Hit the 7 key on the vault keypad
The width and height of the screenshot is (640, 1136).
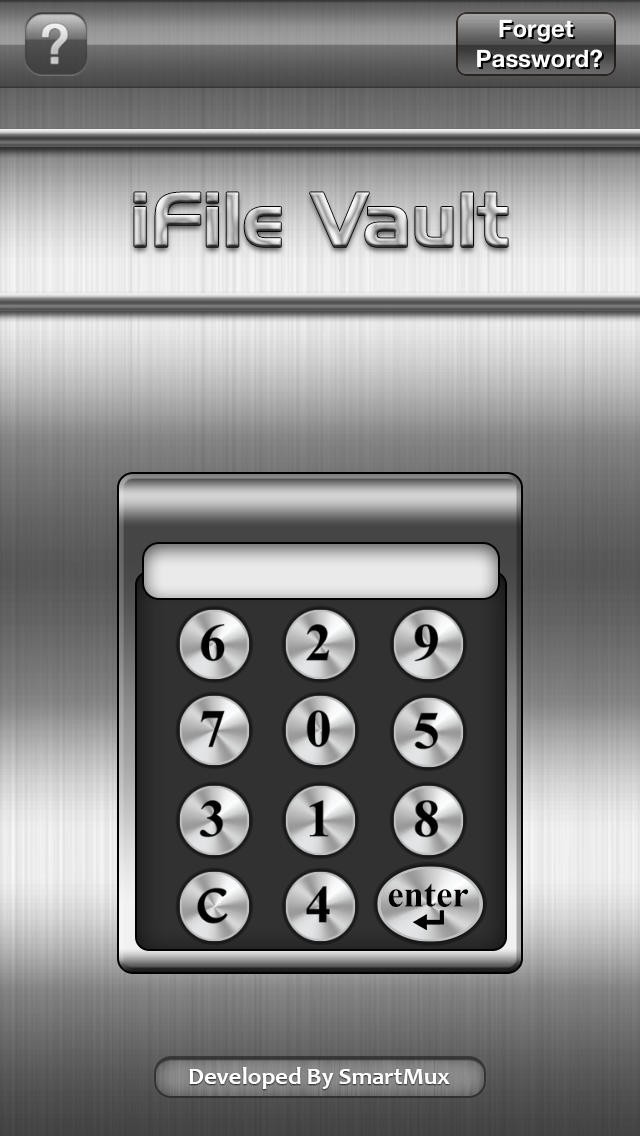(214, 732)
